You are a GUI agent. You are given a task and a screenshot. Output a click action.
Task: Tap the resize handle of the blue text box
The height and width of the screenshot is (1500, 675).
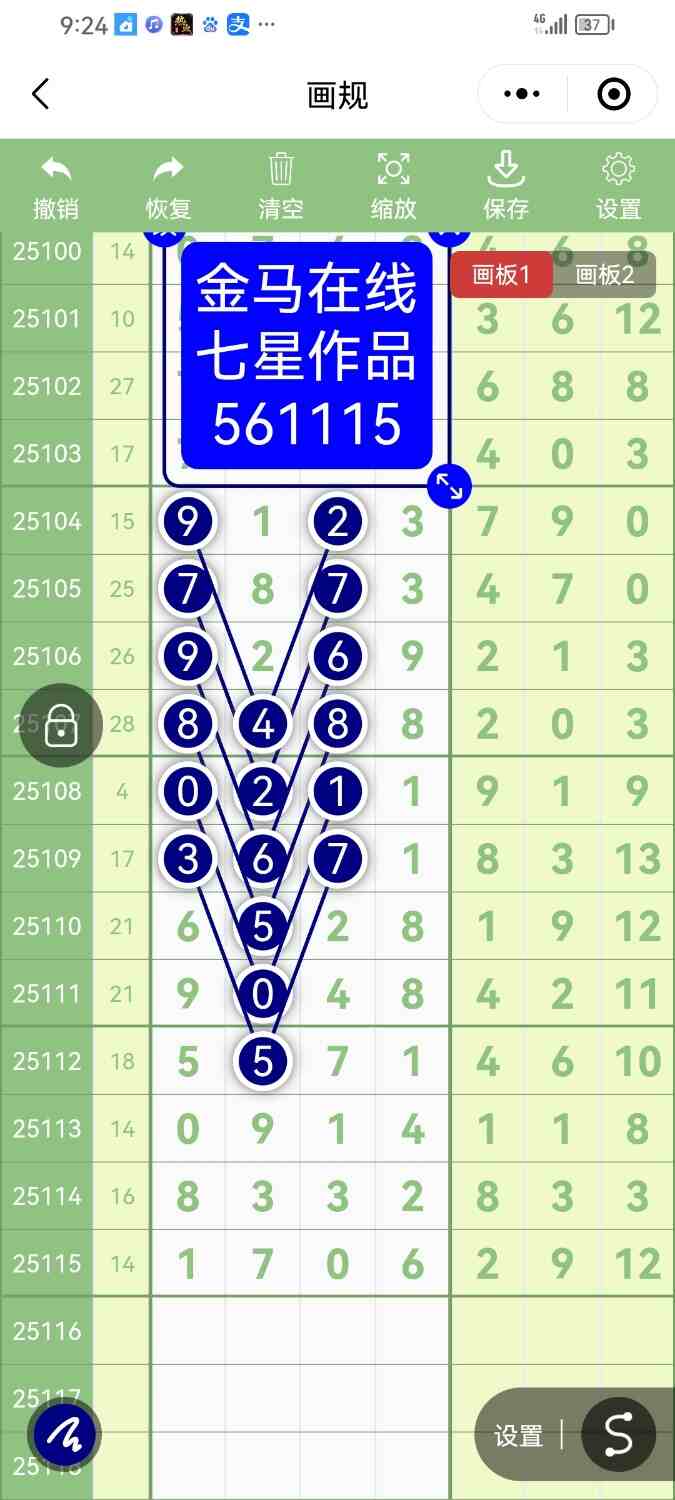[450, 487]
